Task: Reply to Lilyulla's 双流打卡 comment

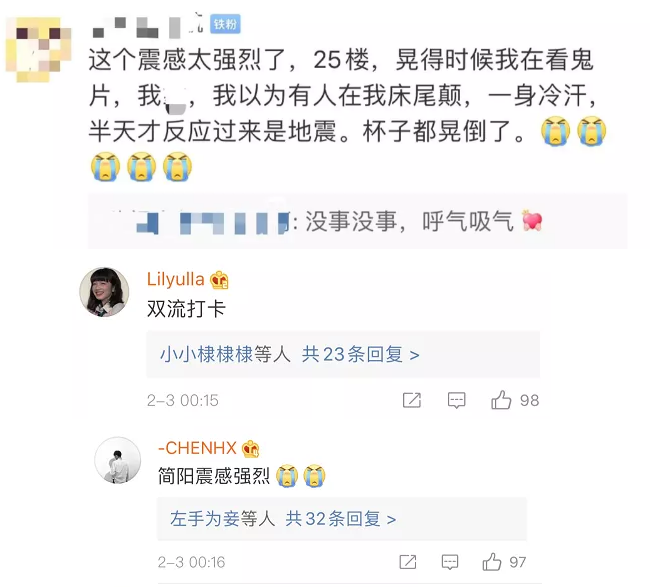Action: pyautogui.click(x=456, y=400)
